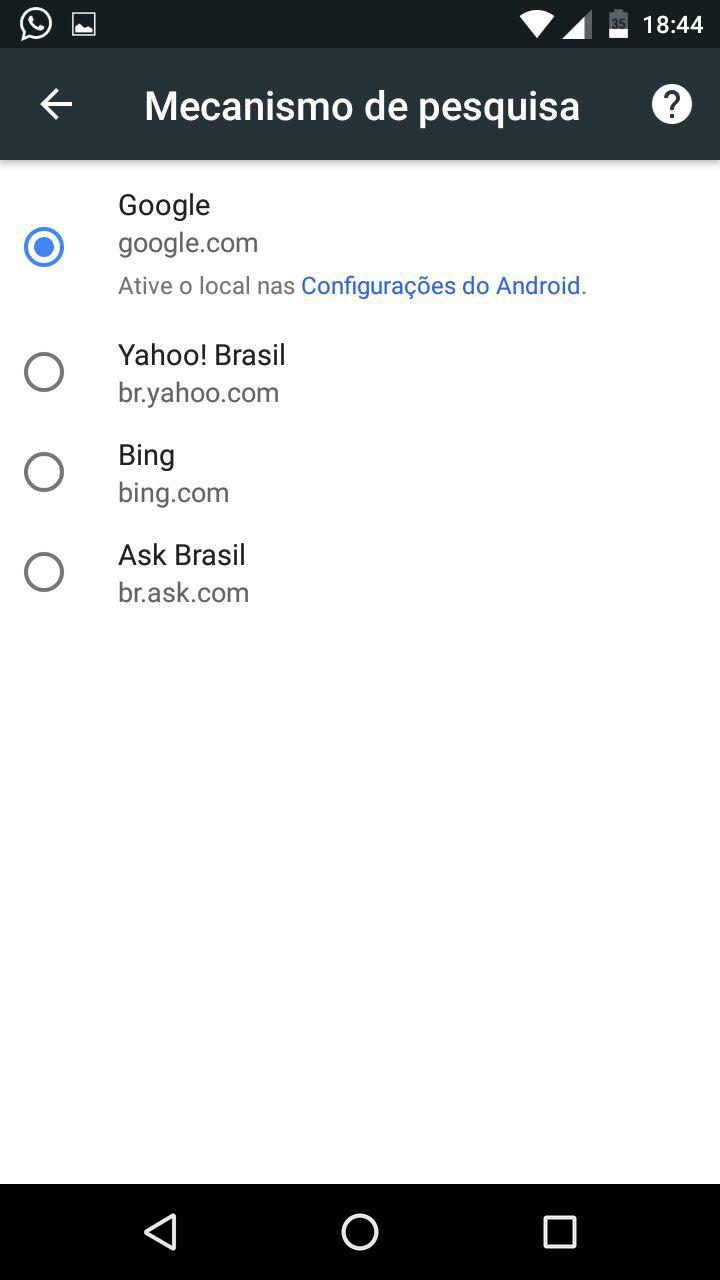The image size is (720, 1280).
Task: Open the help question mark icon
Action: (672, 104)
